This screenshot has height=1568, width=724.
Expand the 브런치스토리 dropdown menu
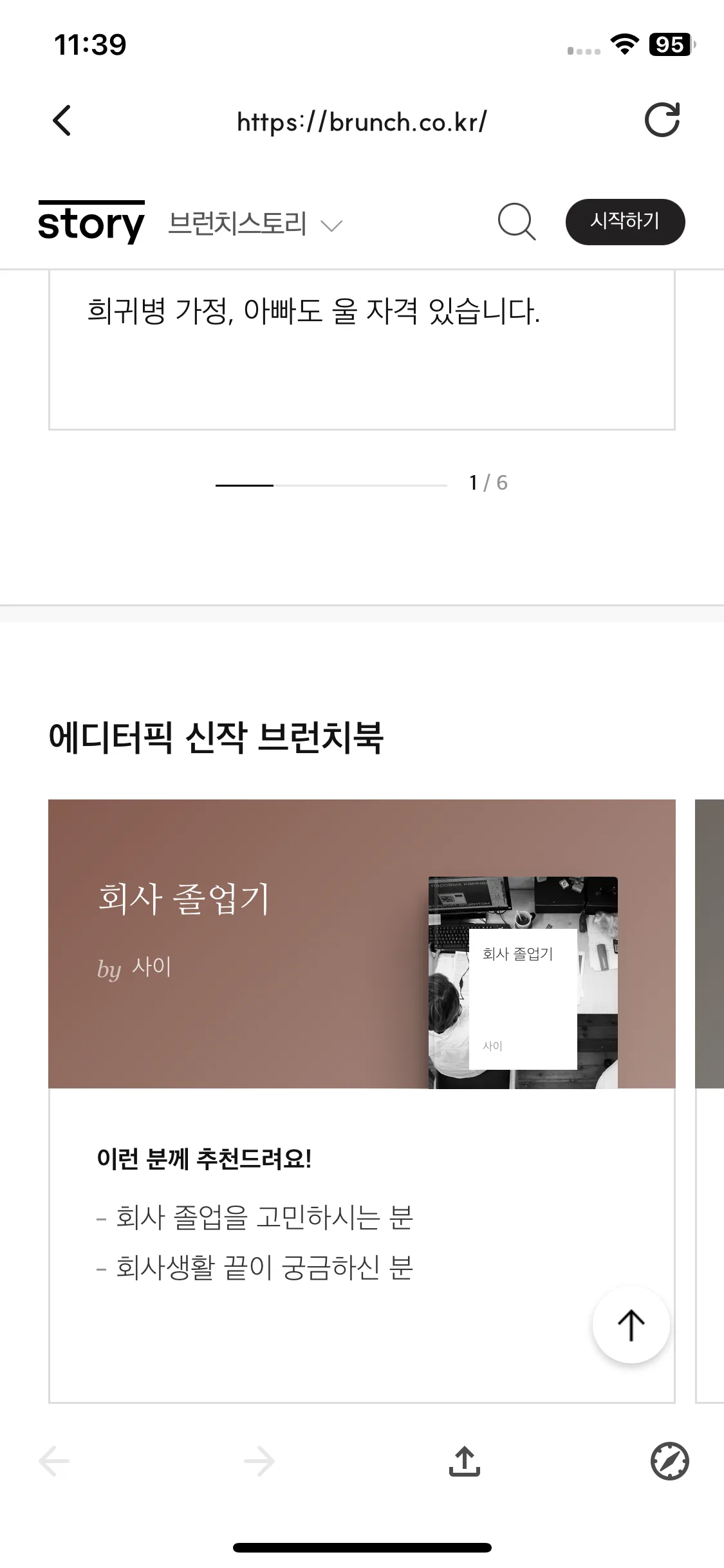[255, 224]
